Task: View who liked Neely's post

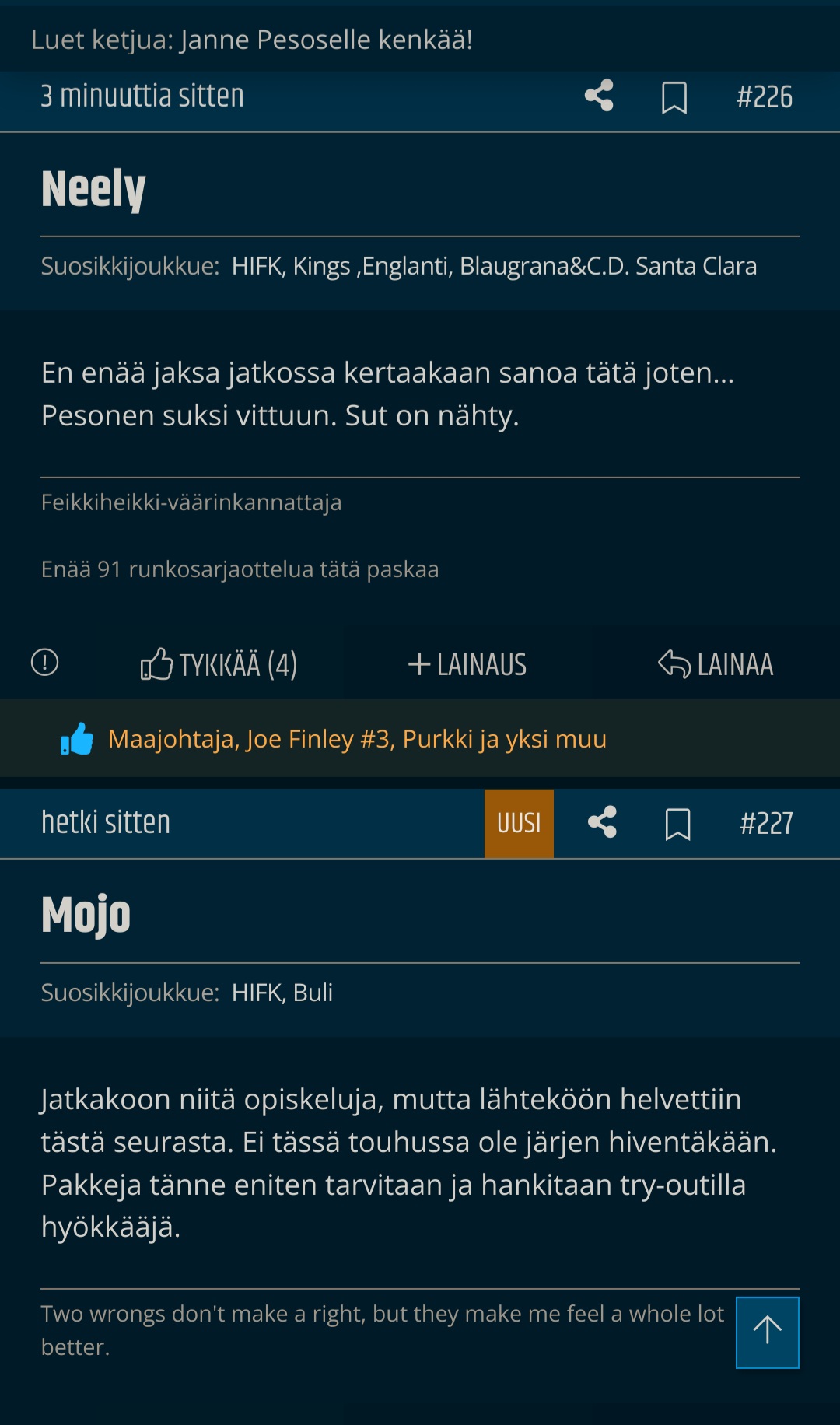Action: (x=357, y=739)
